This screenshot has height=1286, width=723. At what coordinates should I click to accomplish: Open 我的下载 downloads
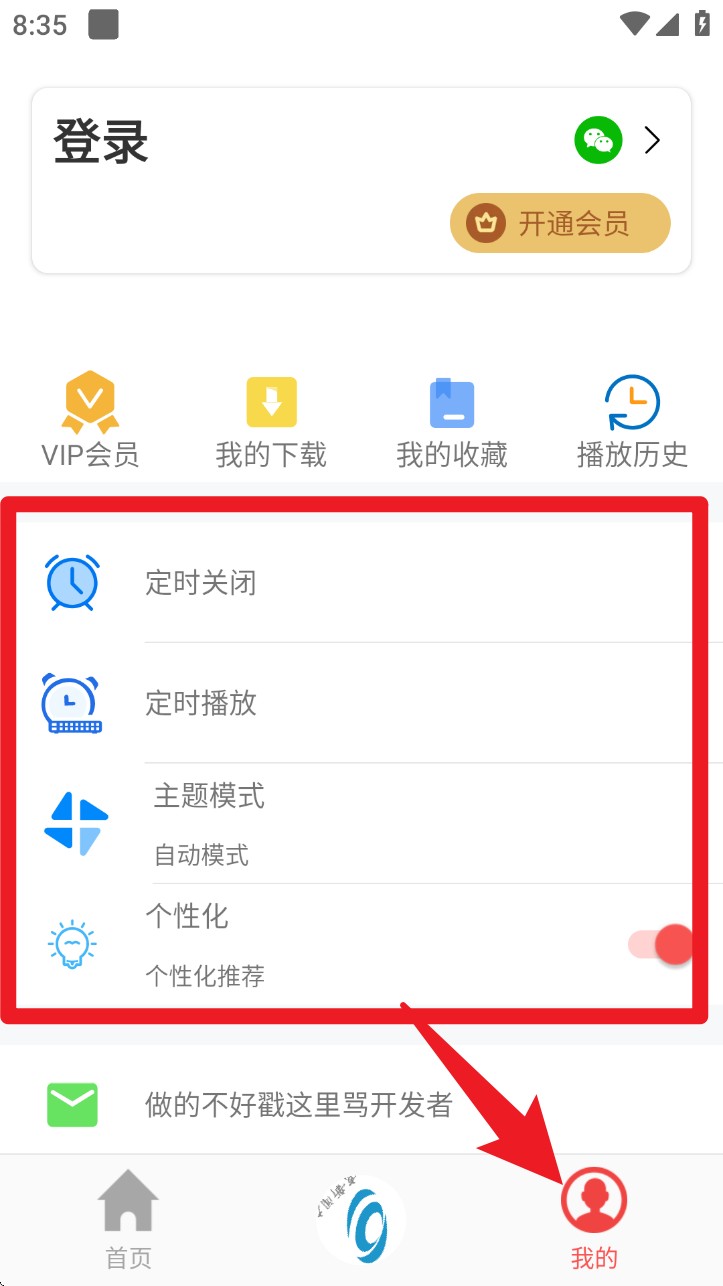point(271,418)
